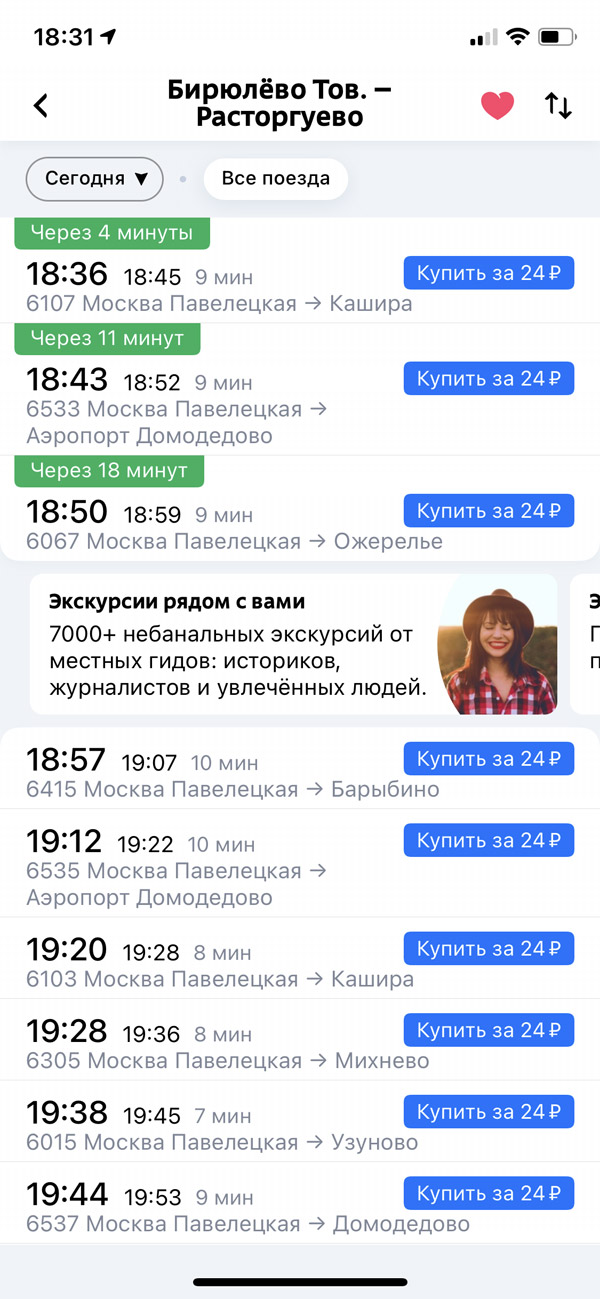Buy ticket for the 18:43 airport train
Screen dimensions: 600x1299
(488, 378)
